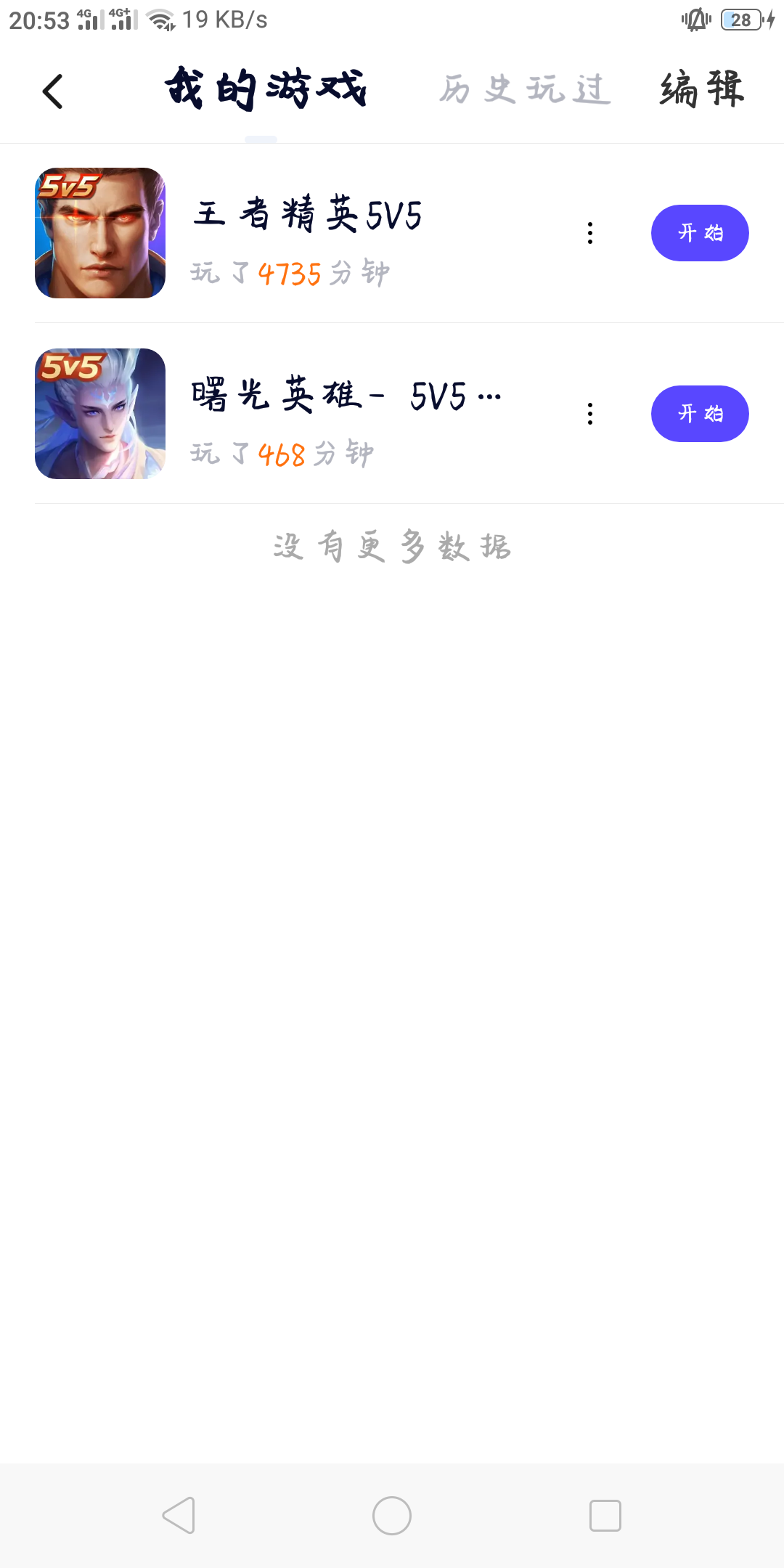Tap the system home button

coord(392,1516)
